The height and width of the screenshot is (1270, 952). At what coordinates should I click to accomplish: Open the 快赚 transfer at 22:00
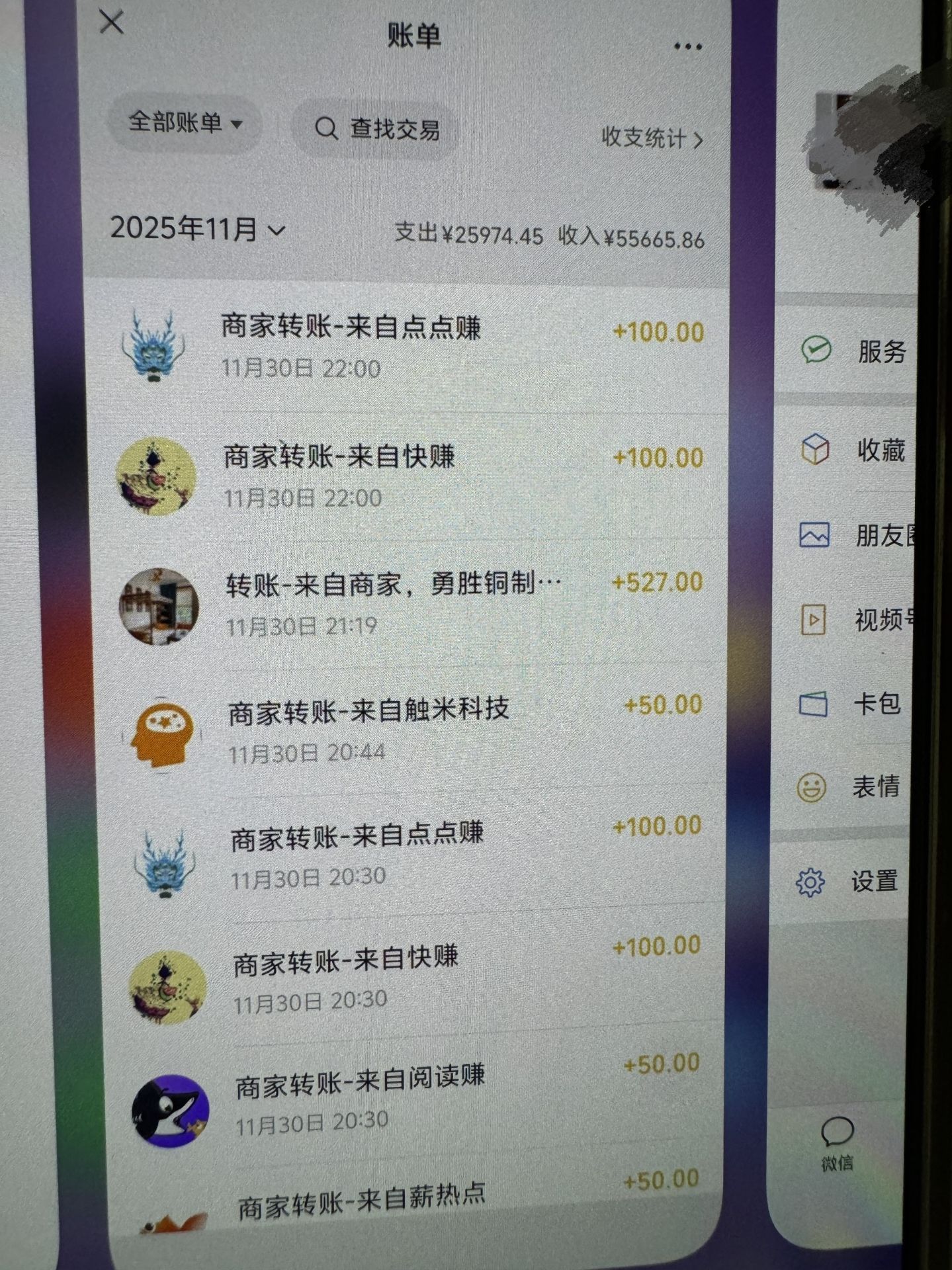coord(410,475)
